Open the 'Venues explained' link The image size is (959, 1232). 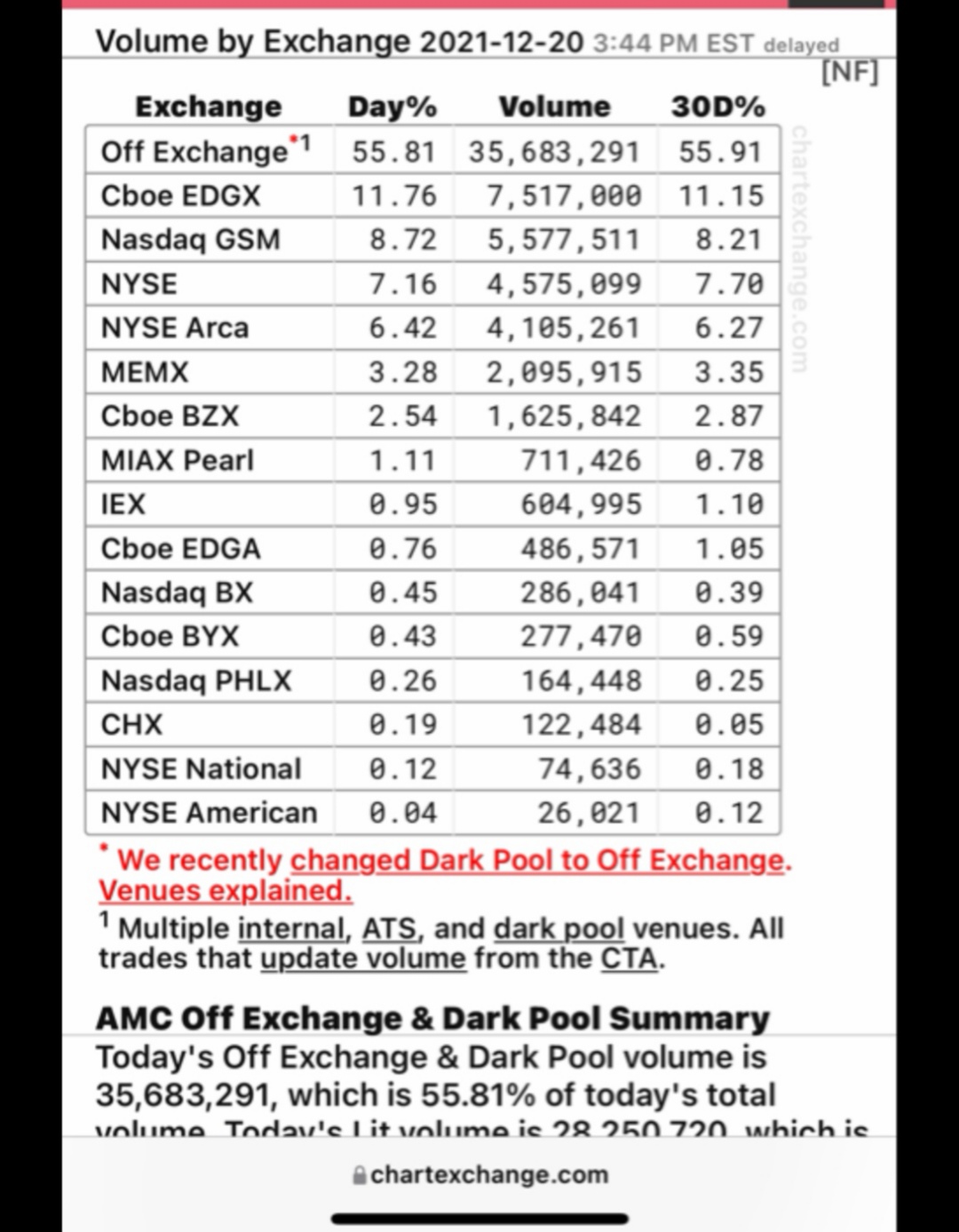click(x=225, y=891)
